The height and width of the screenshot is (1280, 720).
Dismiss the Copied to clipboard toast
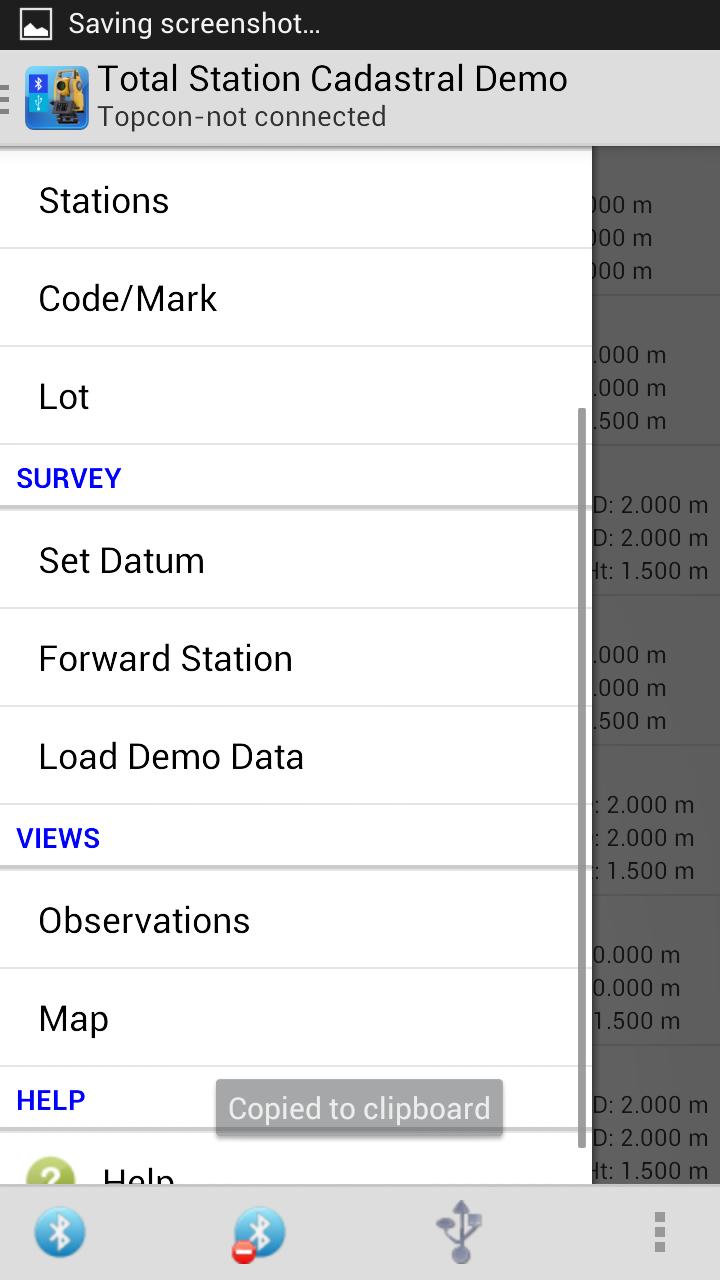coord(359,1107)
